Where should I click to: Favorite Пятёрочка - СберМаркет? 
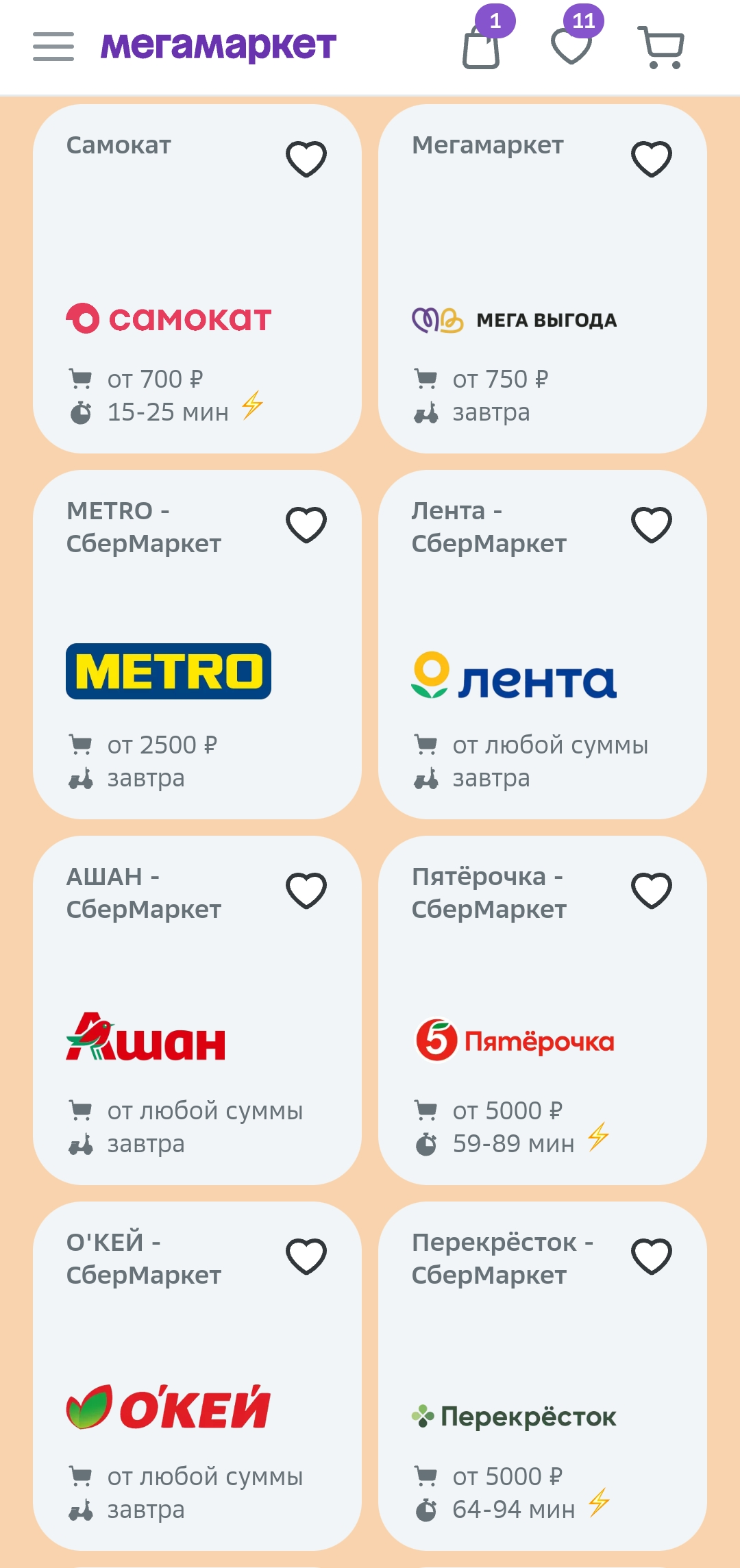tap(652, 891)
